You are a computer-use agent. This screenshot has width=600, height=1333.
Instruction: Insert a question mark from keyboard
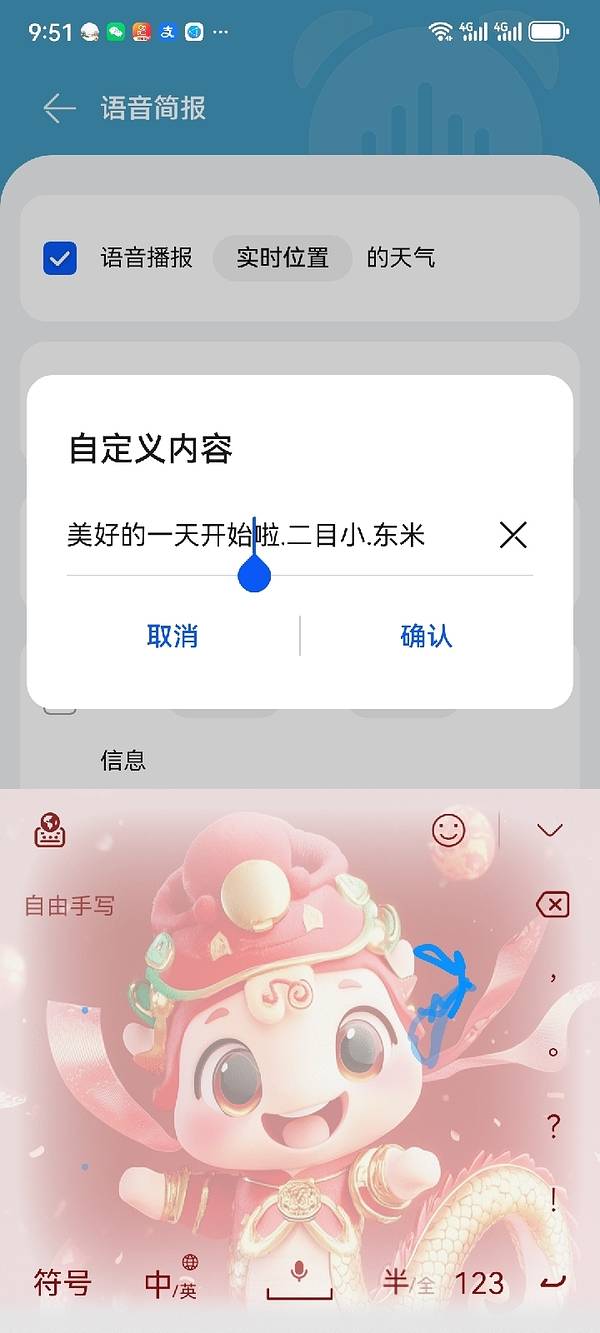pyautogui.click(x=553, y=1125)
